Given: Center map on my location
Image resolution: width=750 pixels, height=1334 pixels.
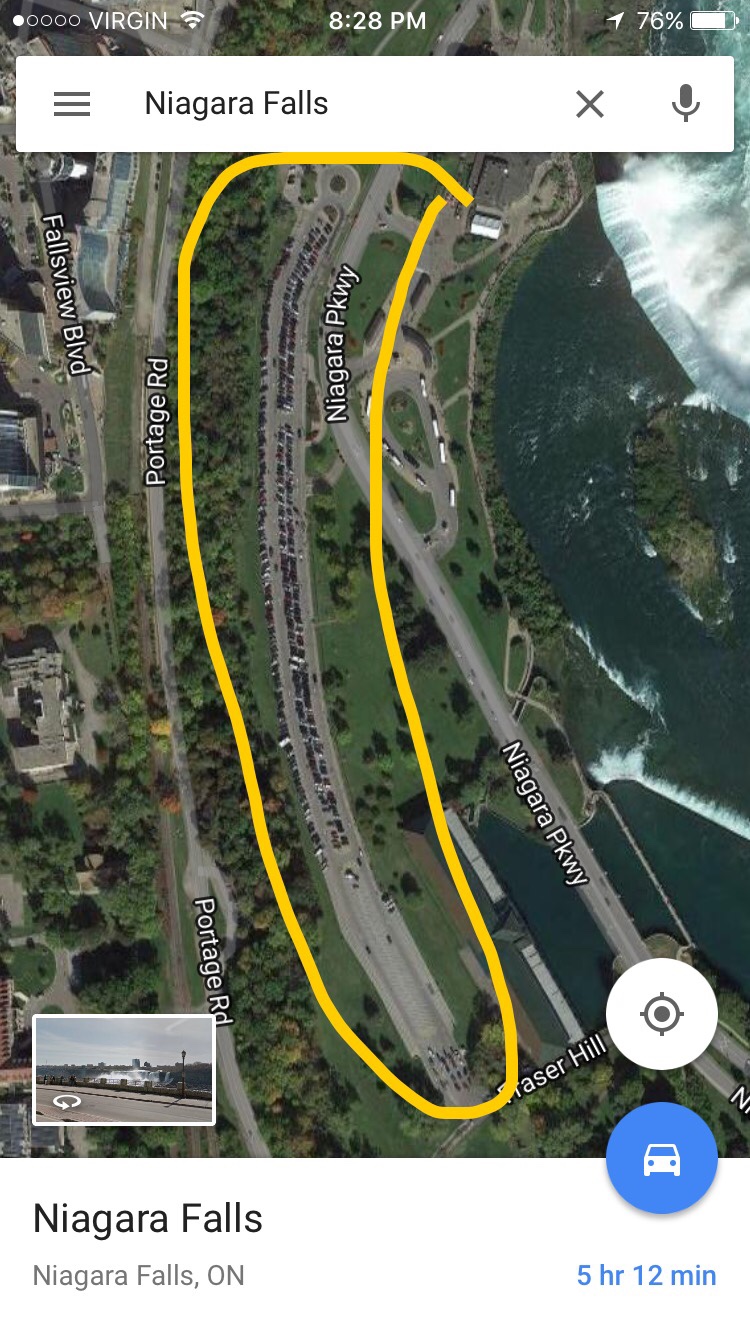Looking at the screenshot, I should click(661, 1014).
